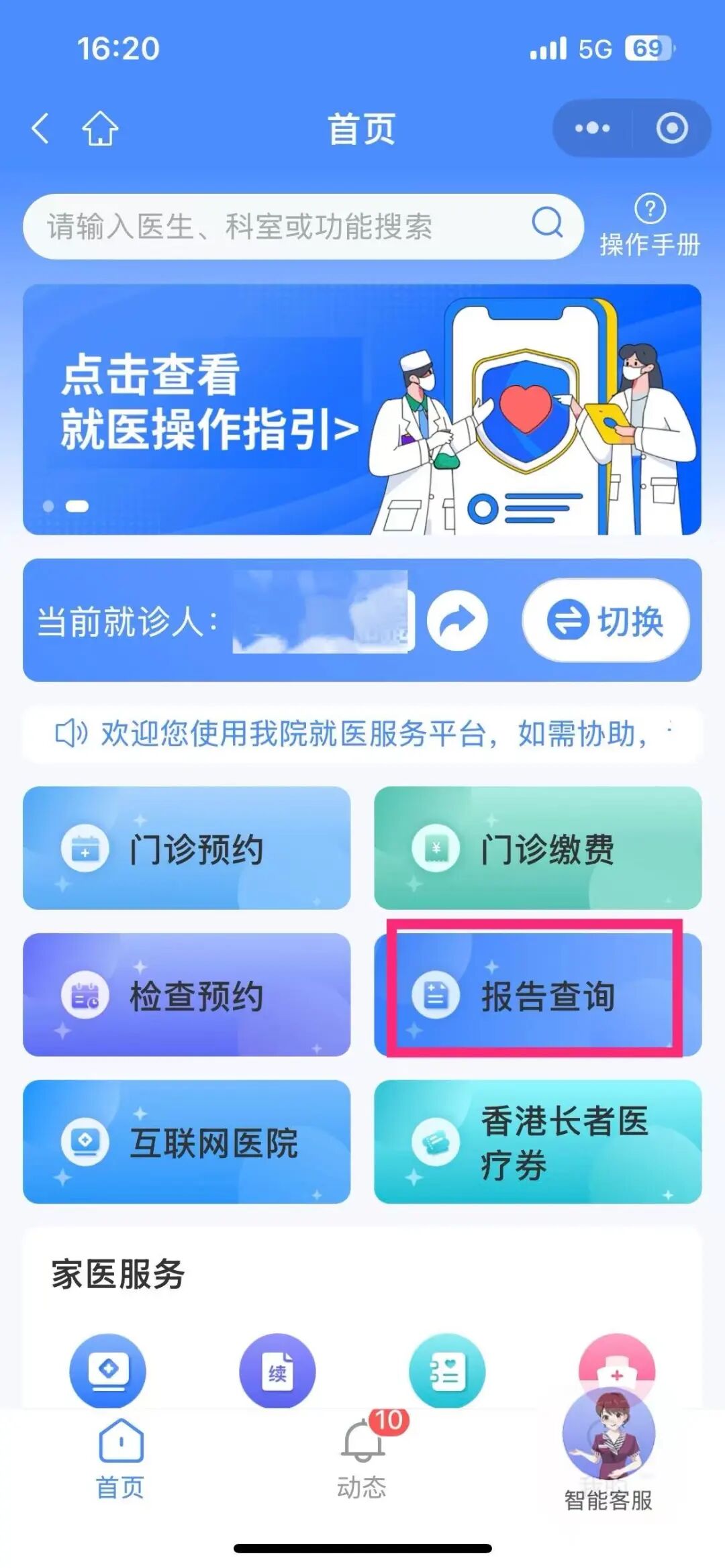Screen dimensions: 725x1568
Task: Open the welcome announcement notice bar
Action: coord(362,733)
